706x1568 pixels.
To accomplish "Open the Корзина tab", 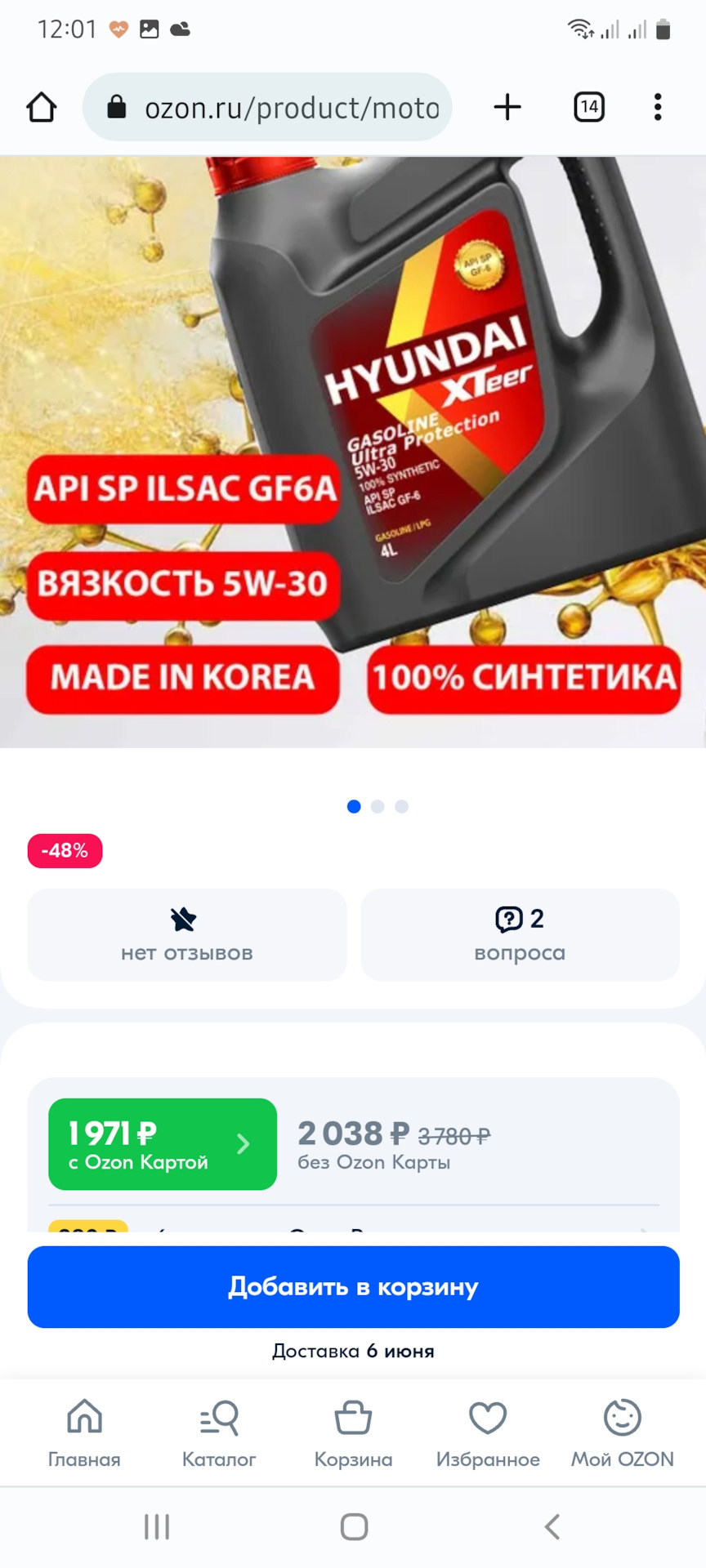I will tap(353, 1432).
